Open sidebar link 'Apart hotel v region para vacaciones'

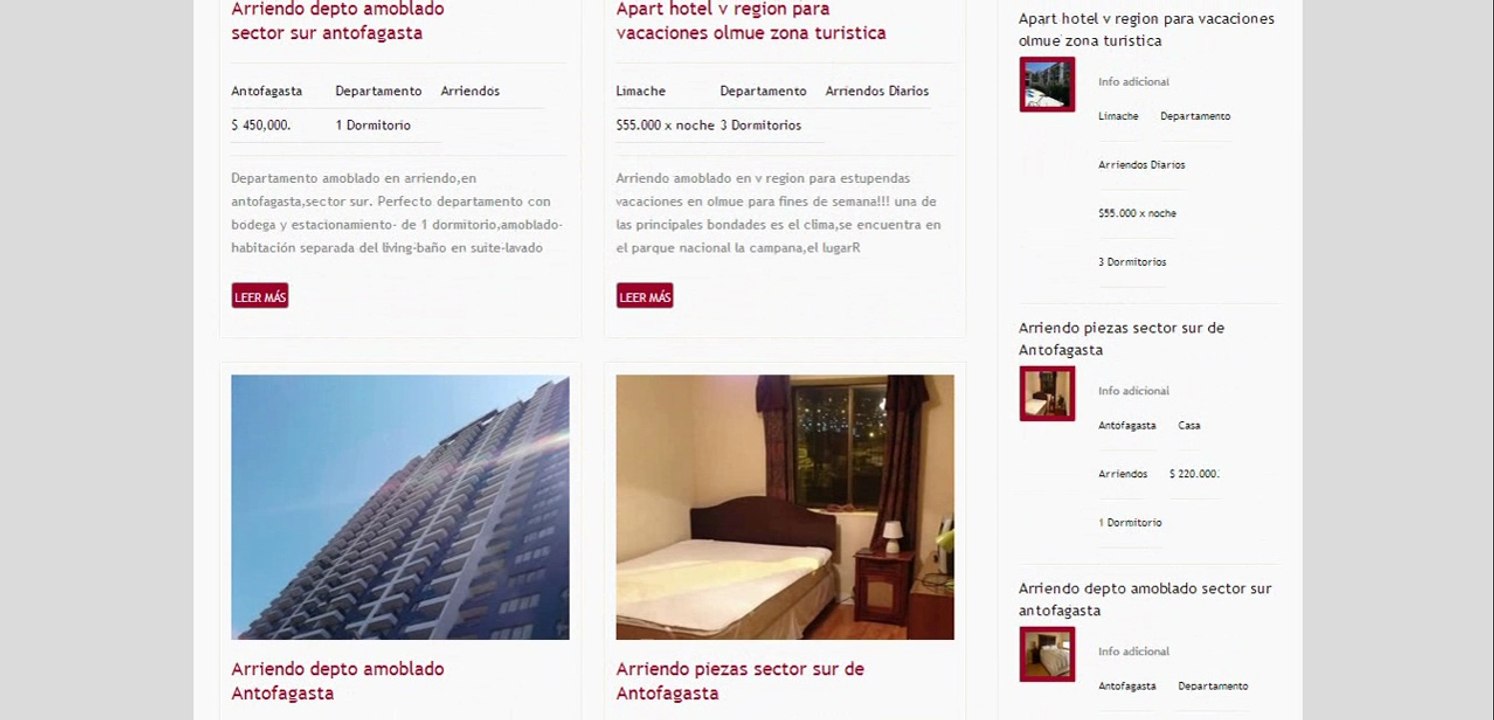tap(1146, 30)
